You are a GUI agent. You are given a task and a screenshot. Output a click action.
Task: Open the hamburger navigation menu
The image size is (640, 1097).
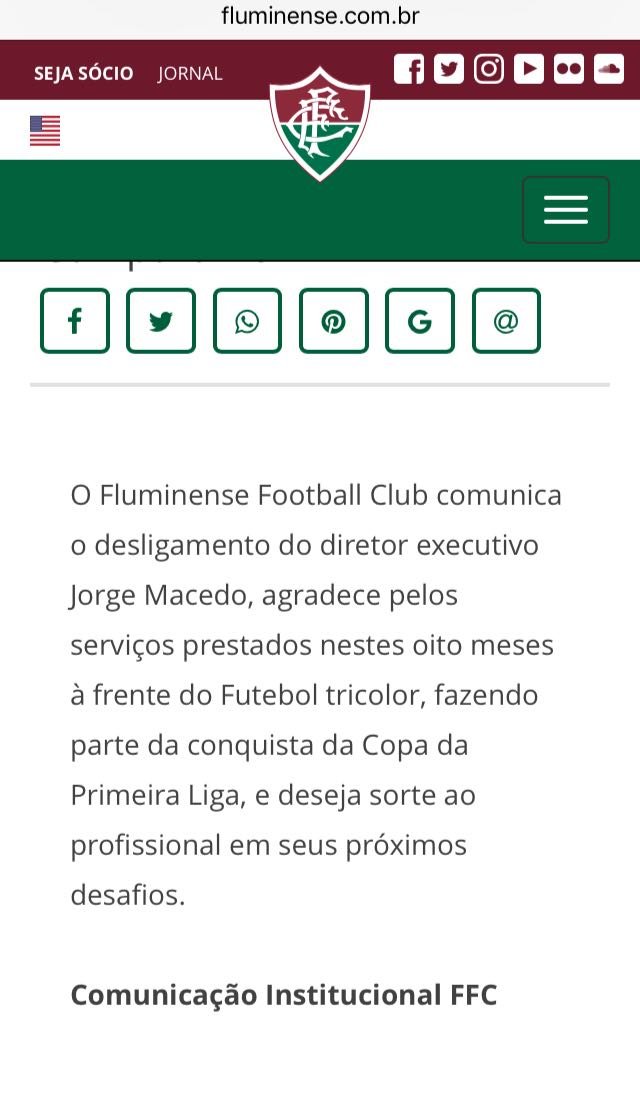click(566, 210)
